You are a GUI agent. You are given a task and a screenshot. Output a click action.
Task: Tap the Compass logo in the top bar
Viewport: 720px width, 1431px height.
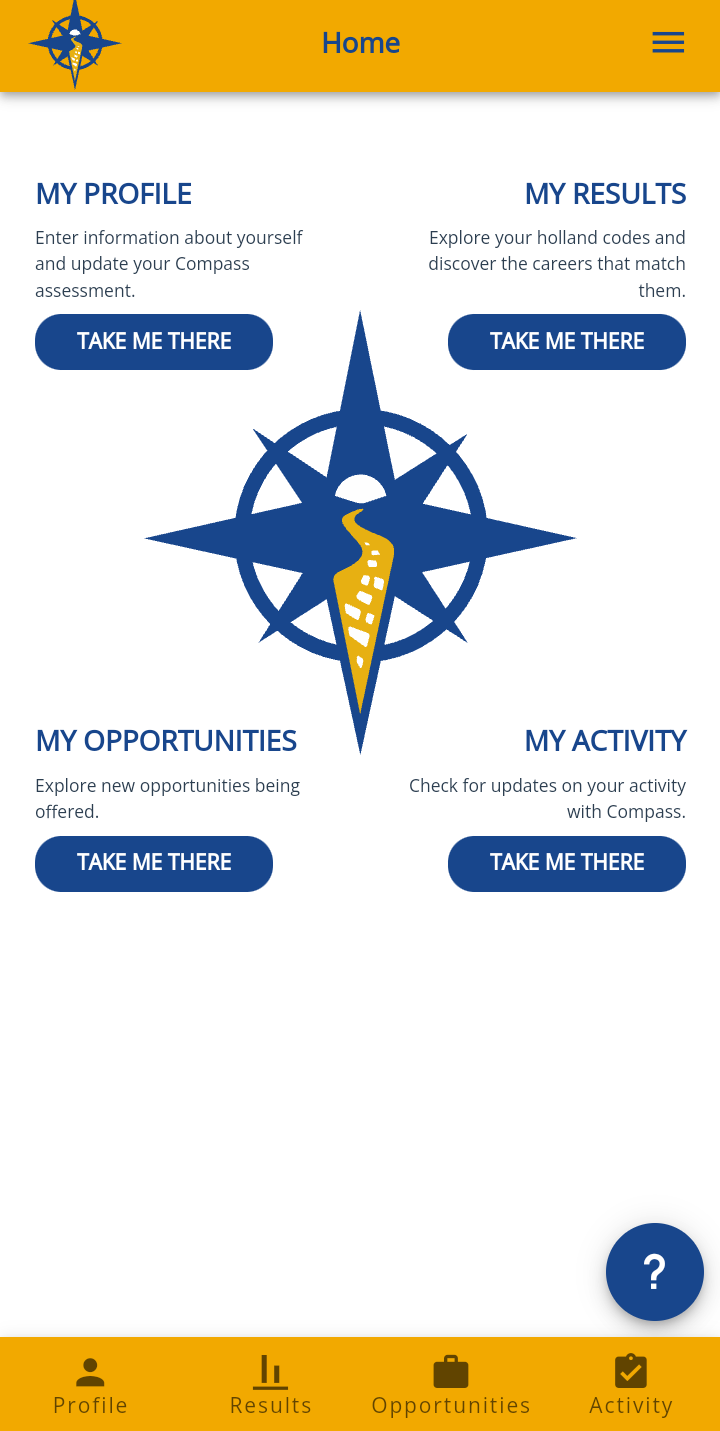point(74,44)
